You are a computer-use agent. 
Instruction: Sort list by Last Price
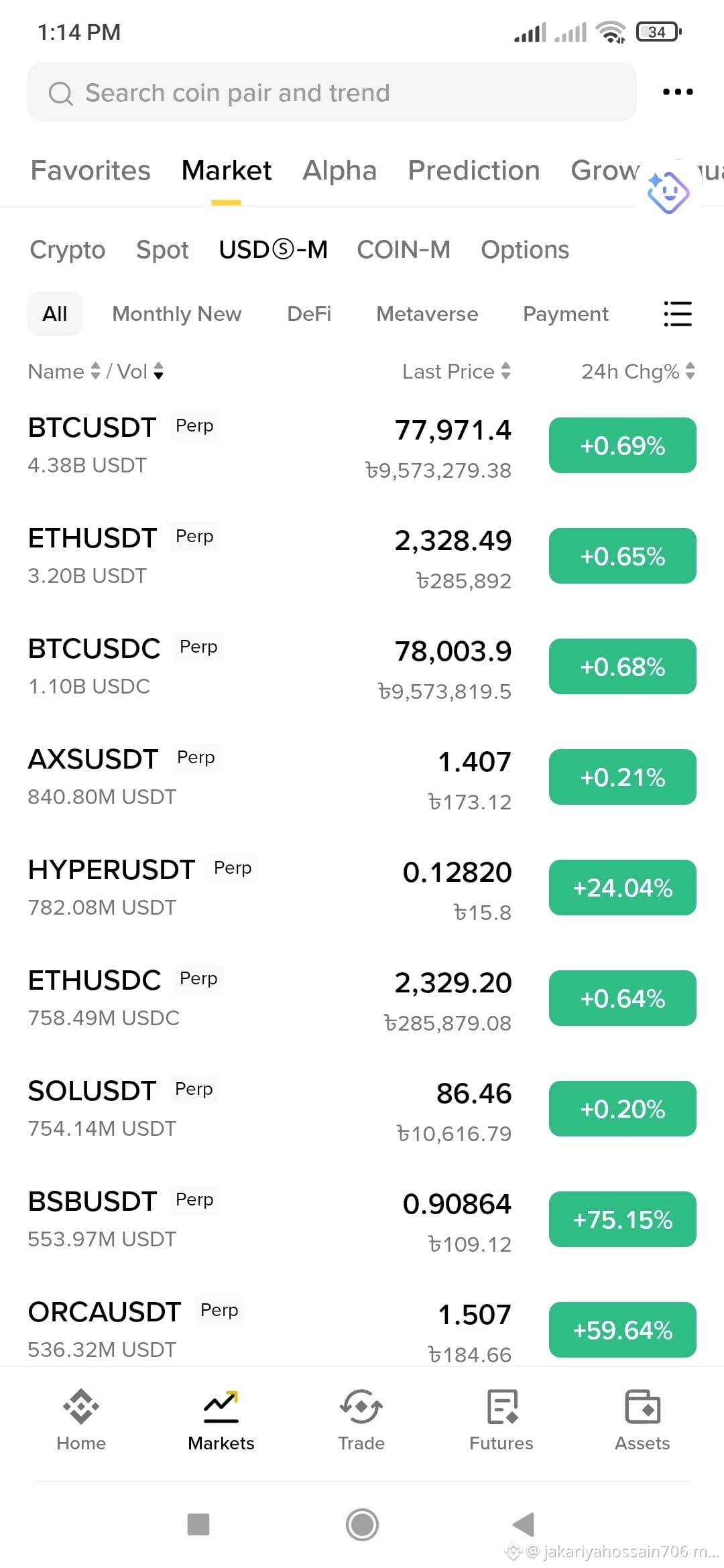coord(457,371)
